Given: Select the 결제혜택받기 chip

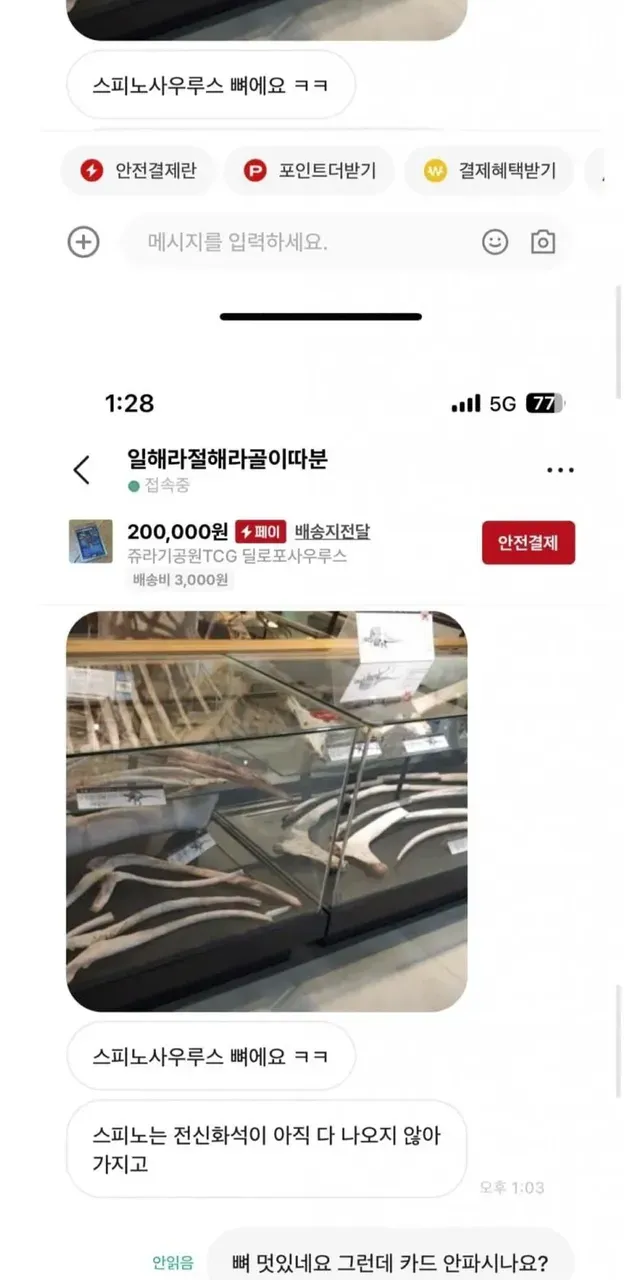Looking at the screenshot, I should (489, 171).
